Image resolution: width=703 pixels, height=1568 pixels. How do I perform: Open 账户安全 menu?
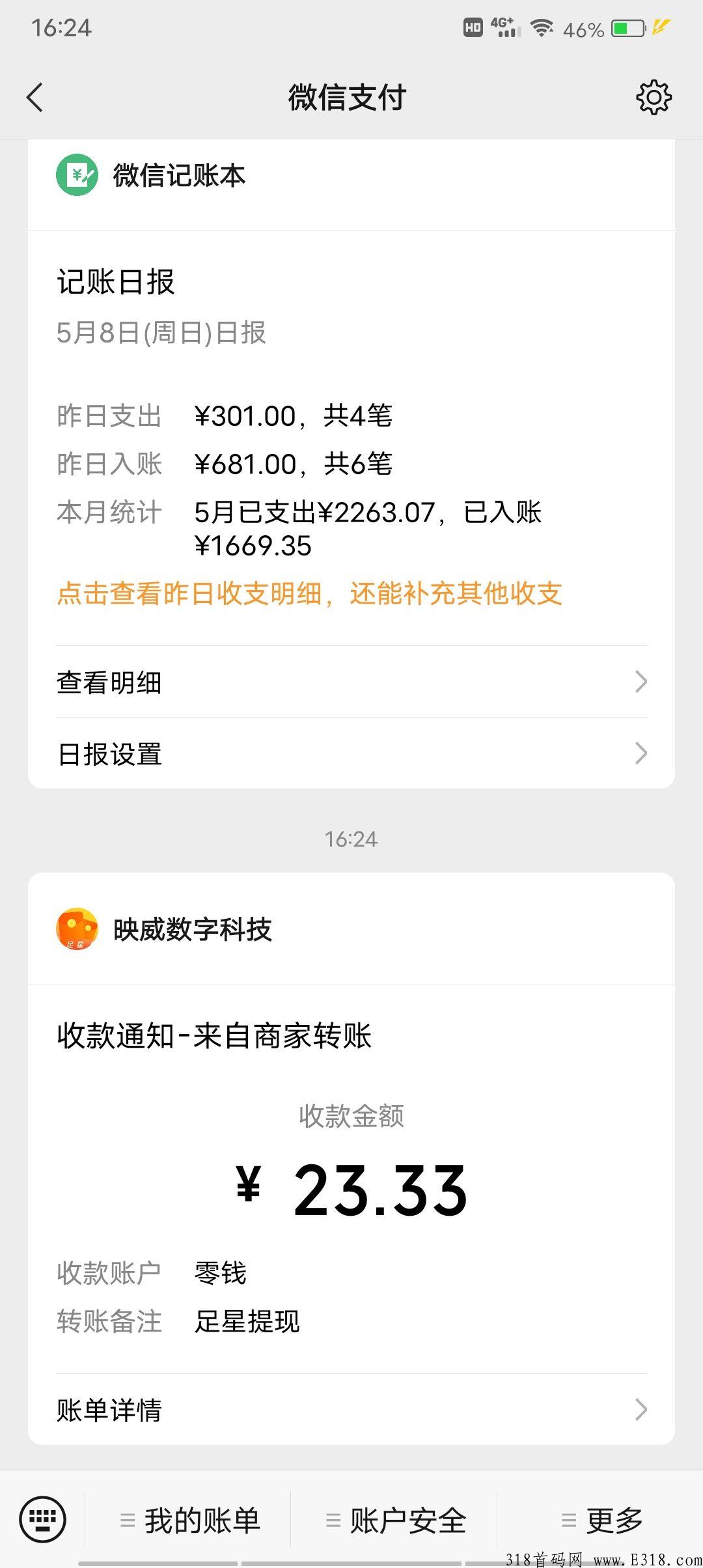point(394,1520)
